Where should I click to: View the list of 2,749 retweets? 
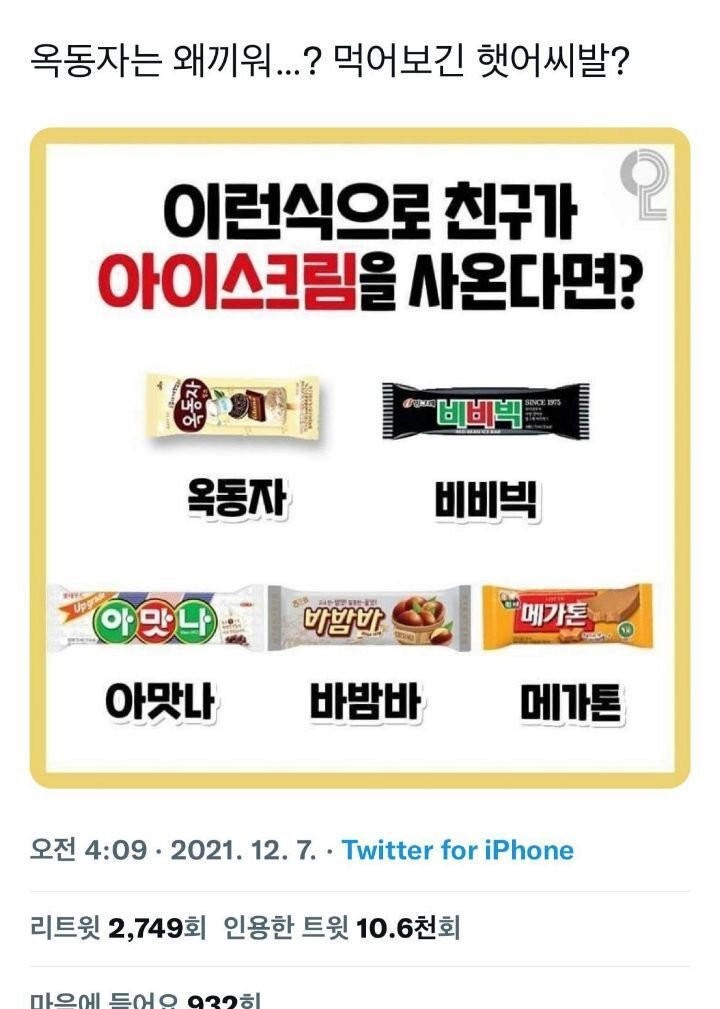coord(118,928)
